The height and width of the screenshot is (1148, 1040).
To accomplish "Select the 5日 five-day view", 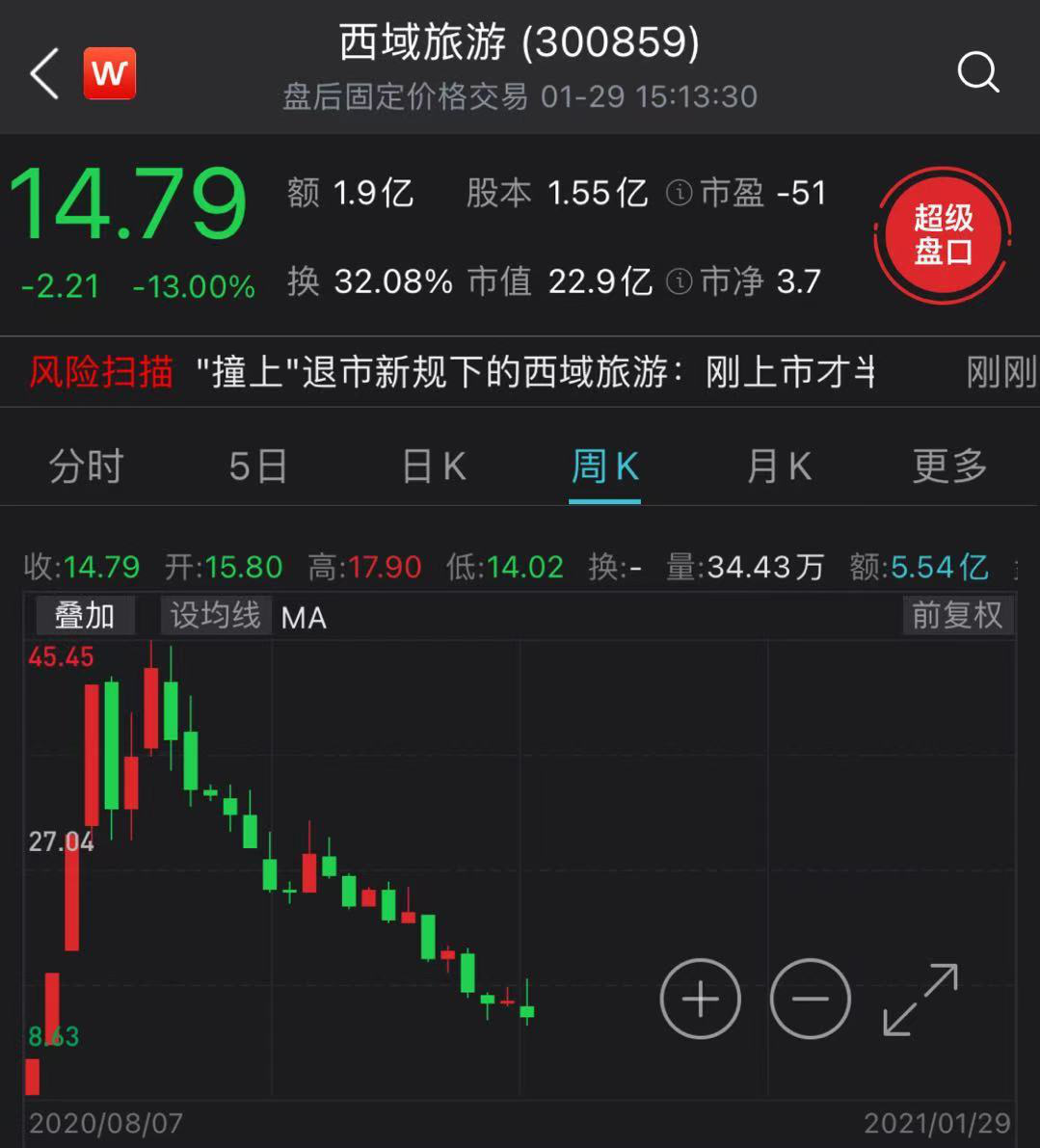I will tap(256, 466).
